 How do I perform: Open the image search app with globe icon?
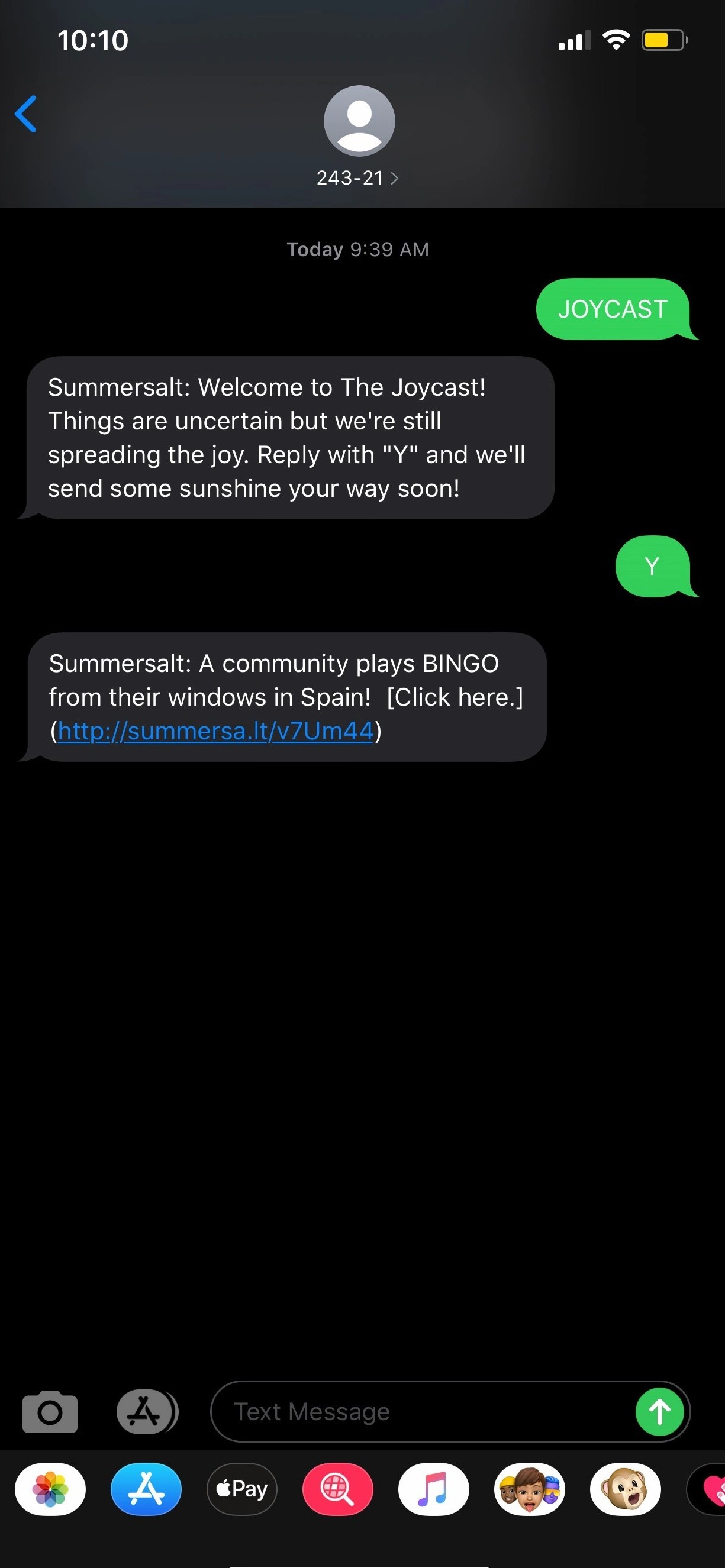(337, 1489)
